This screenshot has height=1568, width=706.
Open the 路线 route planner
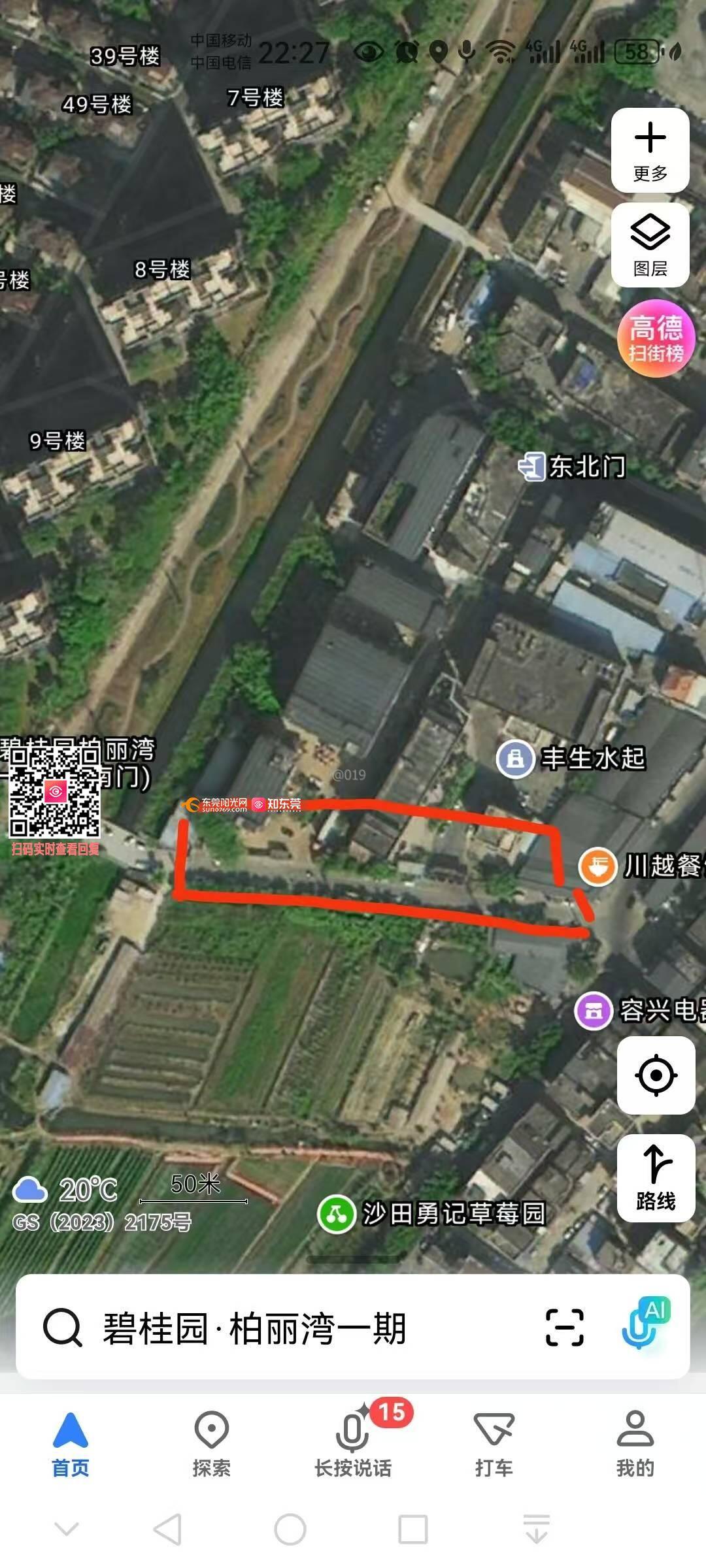[x=656, y=1178]
